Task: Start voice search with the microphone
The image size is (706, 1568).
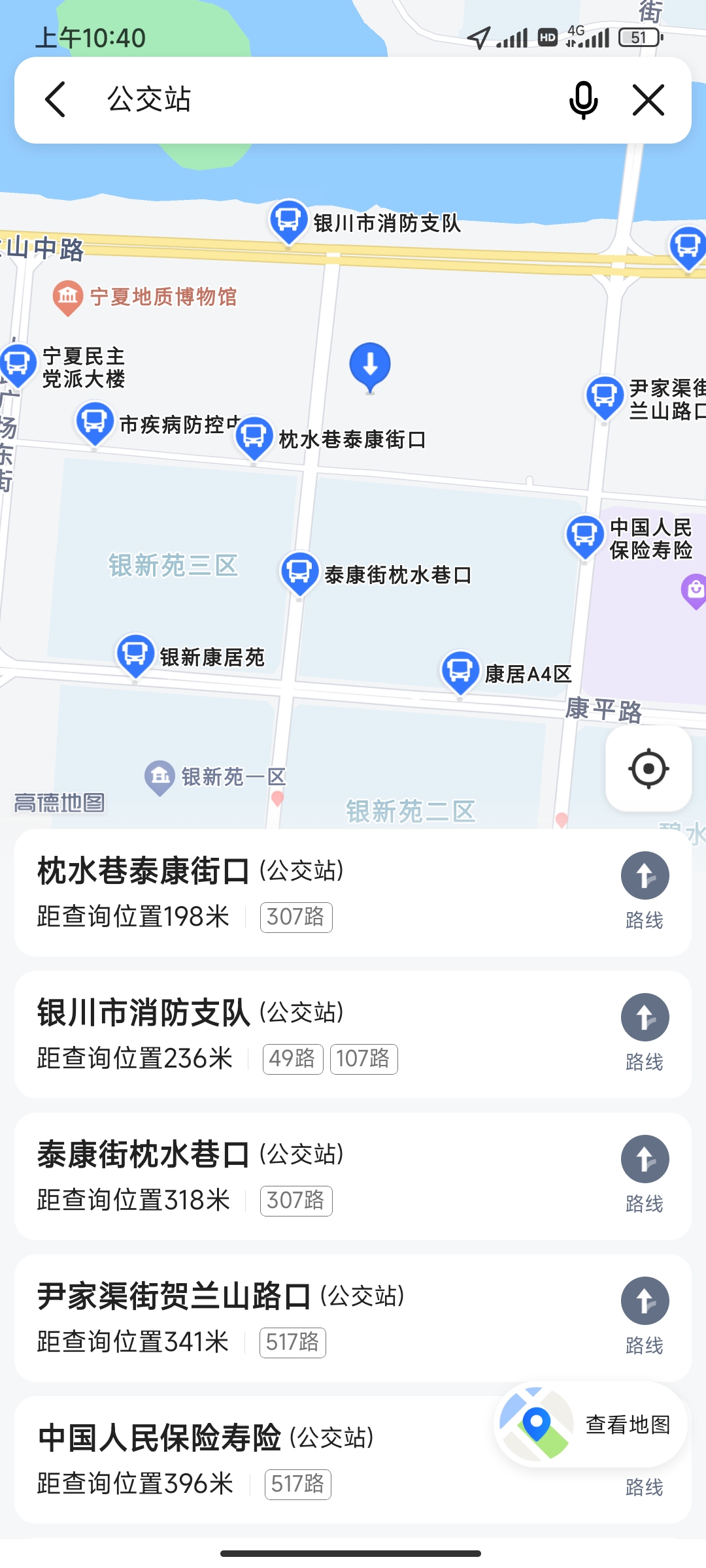Action: point(583,99)
